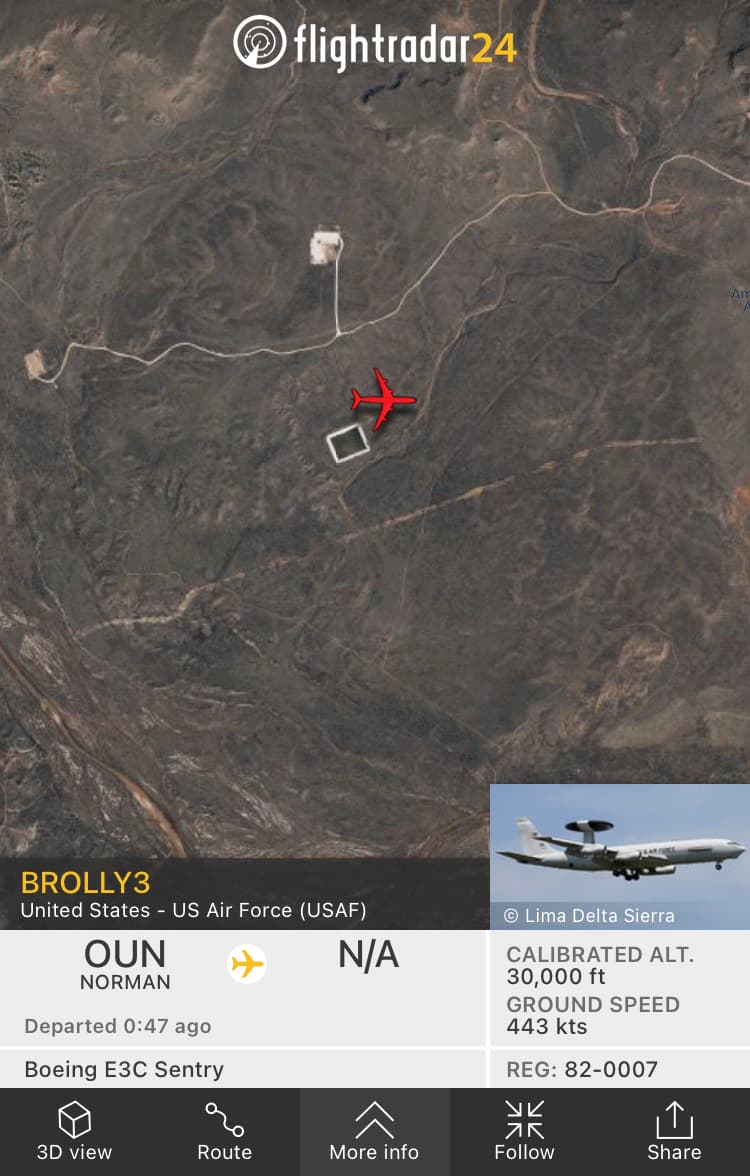The width and height of the screenshot is (750, 1176).
Task: Tap the red aircraft icon on map
Action: [x=383, y=399]
